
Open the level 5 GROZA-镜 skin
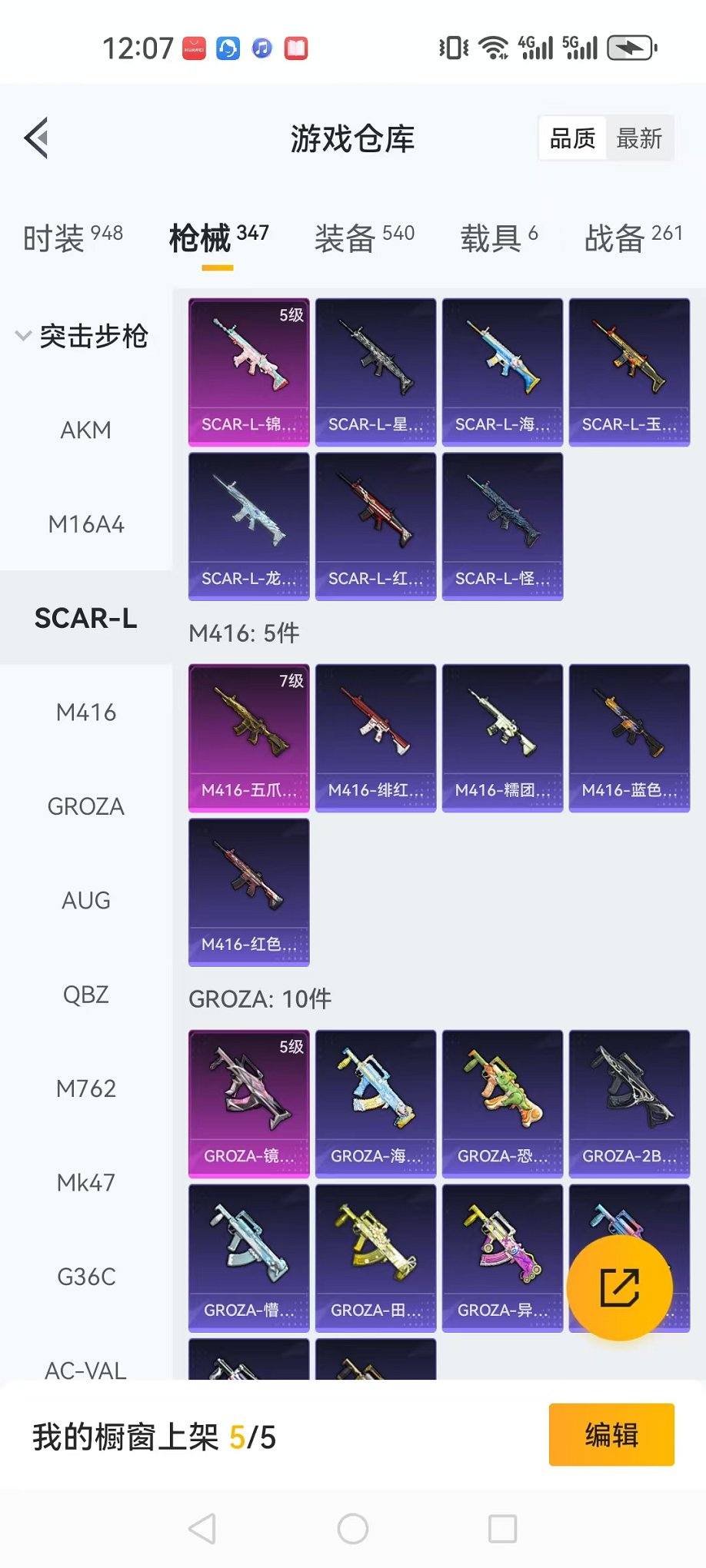pos(248,1104)
